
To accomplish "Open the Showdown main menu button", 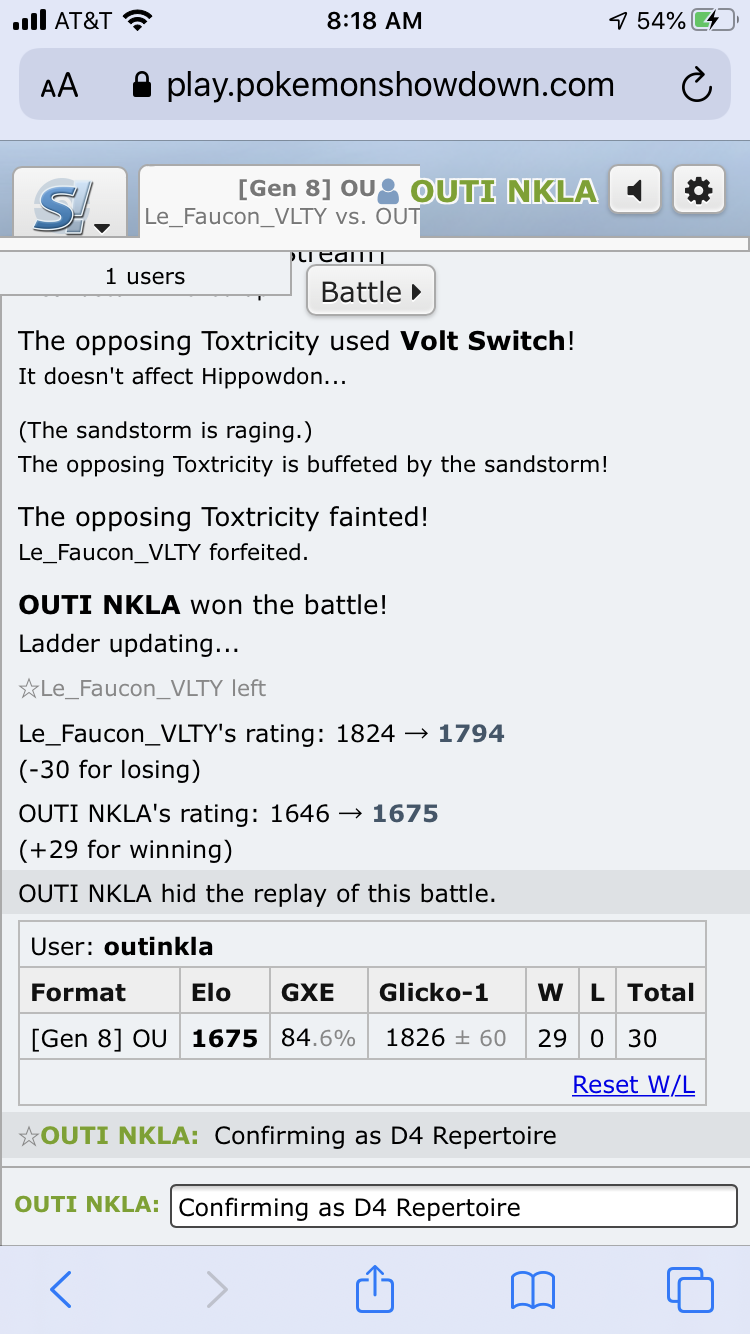I will pos(68,201).
